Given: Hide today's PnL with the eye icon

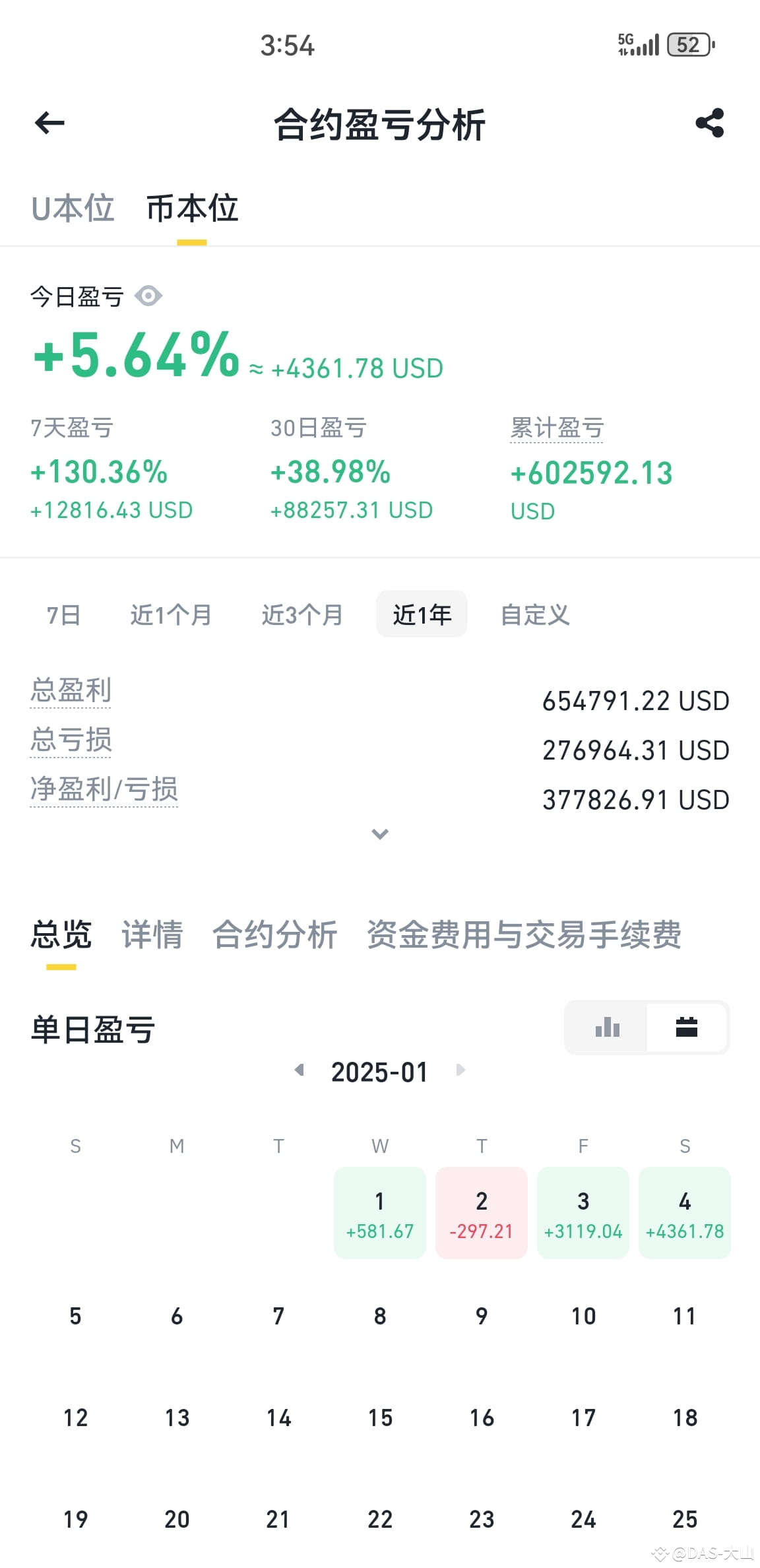Looking at the screenshot, I should [x=148, y=296].
